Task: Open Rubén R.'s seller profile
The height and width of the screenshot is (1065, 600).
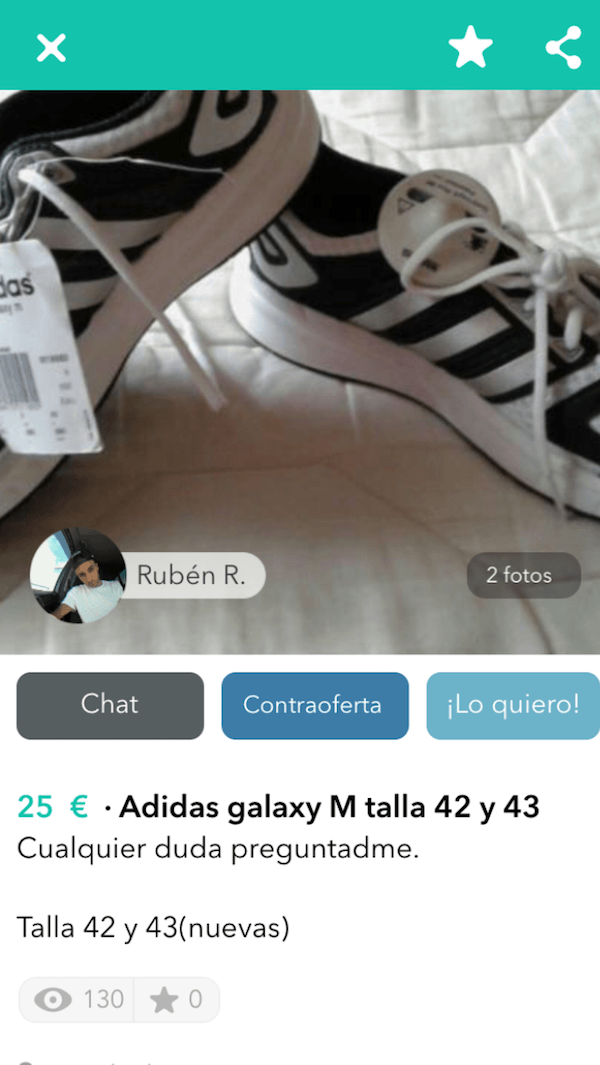Action: tap(190, 575)
